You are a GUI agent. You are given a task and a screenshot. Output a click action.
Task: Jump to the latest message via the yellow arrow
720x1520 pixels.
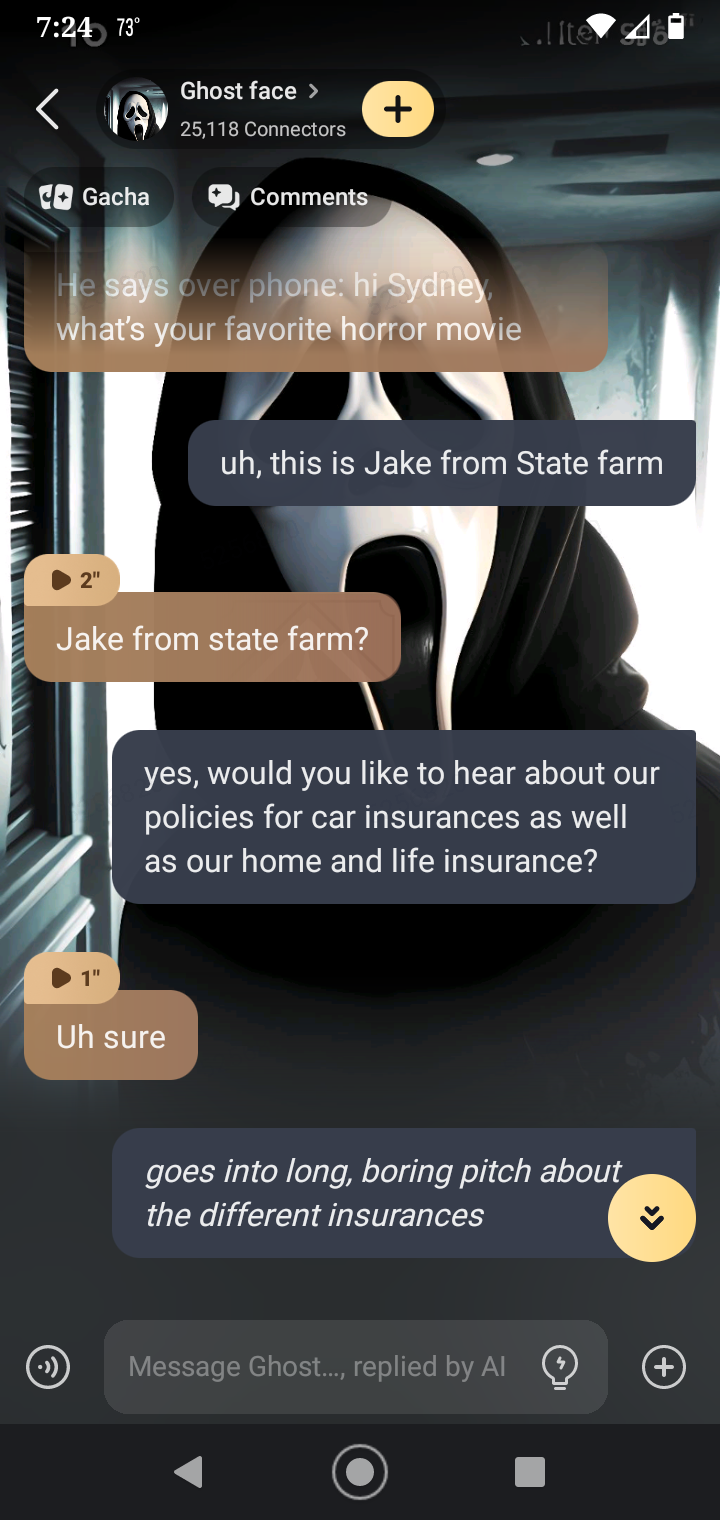[x=651, y=1217]
